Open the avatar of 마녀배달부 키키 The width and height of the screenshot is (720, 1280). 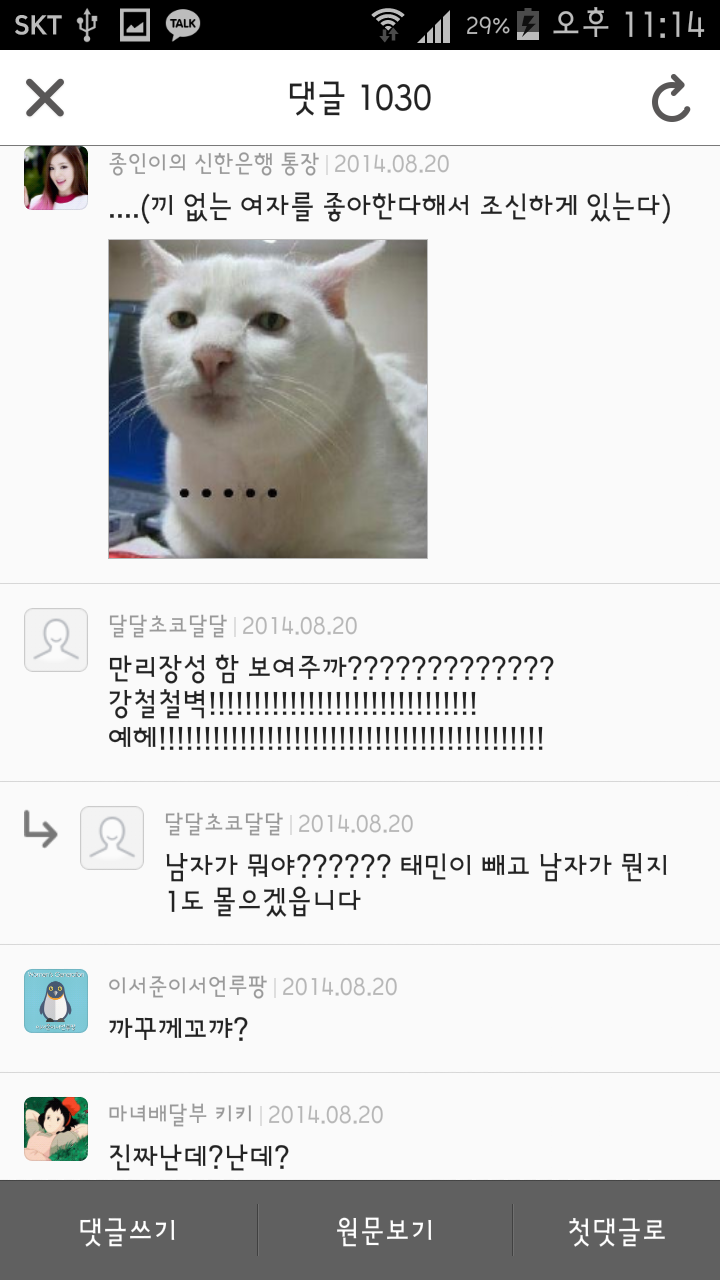56,1128
